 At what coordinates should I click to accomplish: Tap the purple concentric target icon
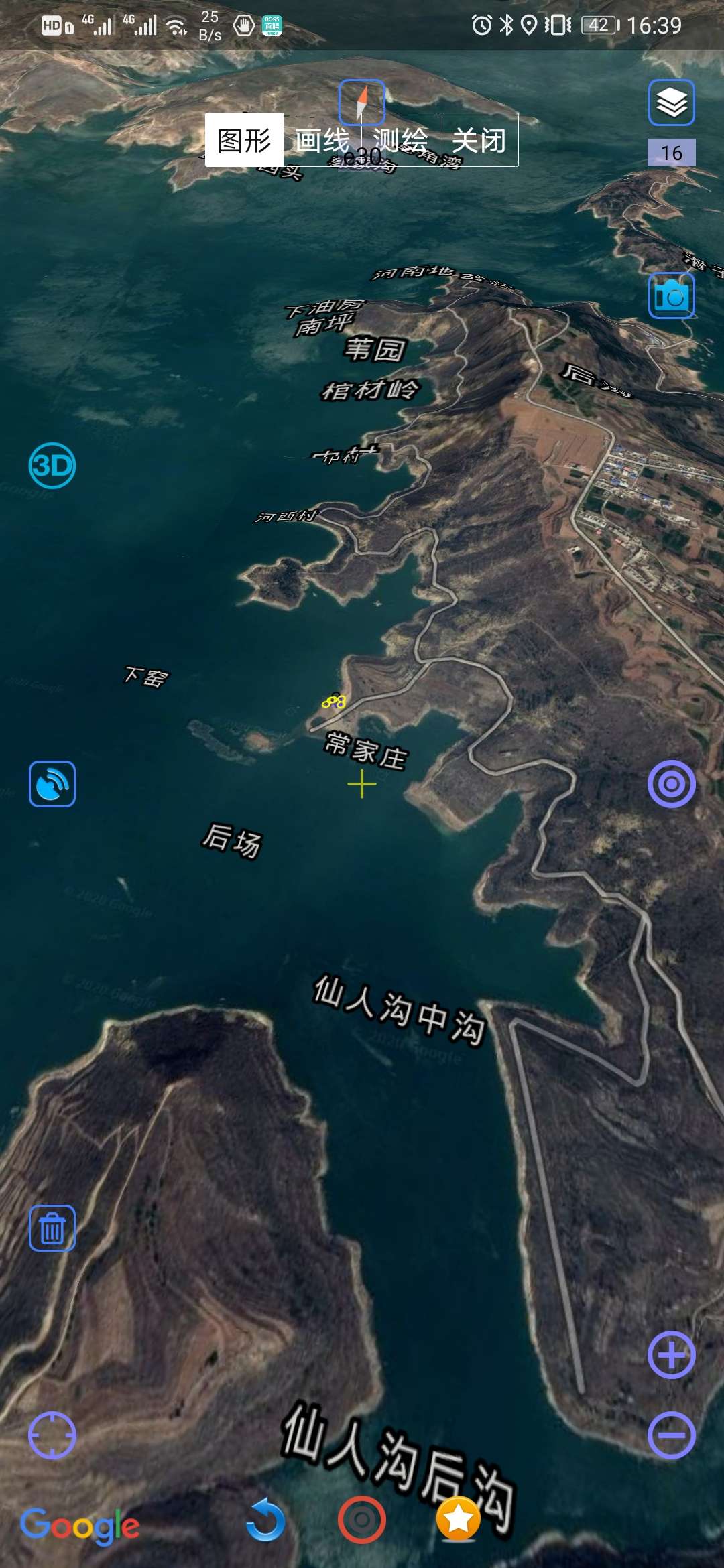click(x=671, y=783)
